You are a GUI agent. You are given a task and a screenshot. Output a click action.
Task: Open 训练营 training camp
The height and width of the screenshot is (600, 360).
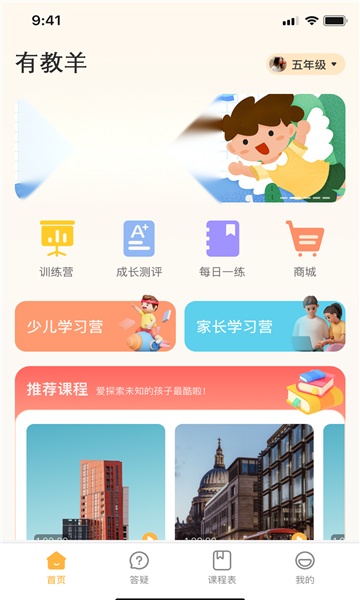click(x=57, y=249)
